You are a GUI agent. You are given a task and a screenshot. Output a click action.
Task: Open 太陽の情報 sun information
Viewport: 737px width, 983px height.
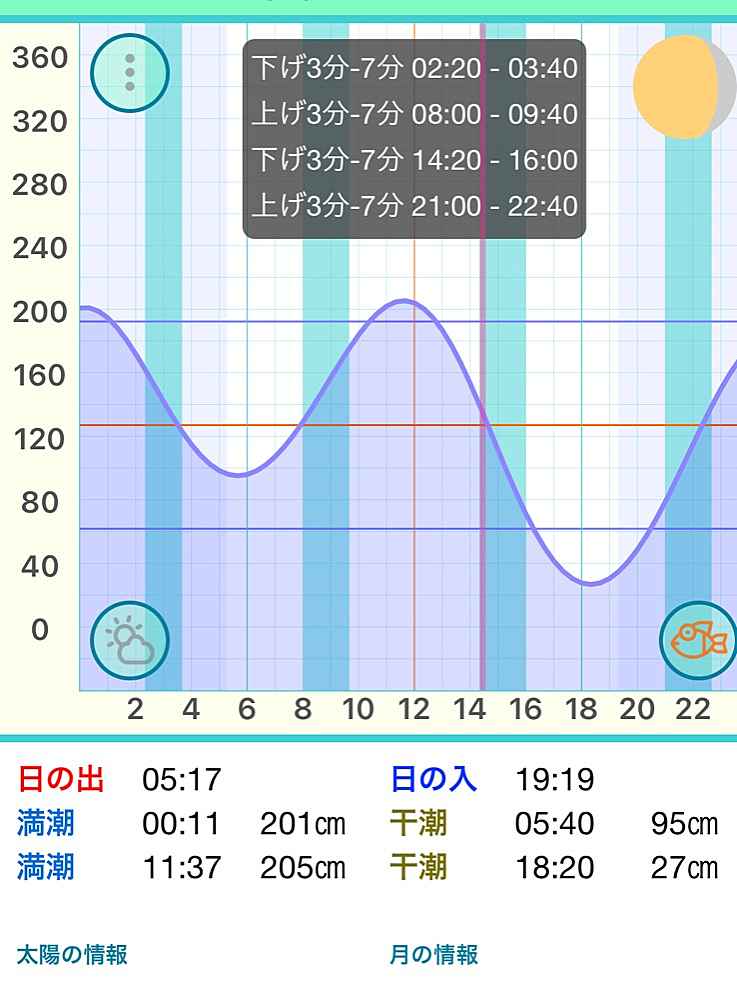(x=72, y=954)
